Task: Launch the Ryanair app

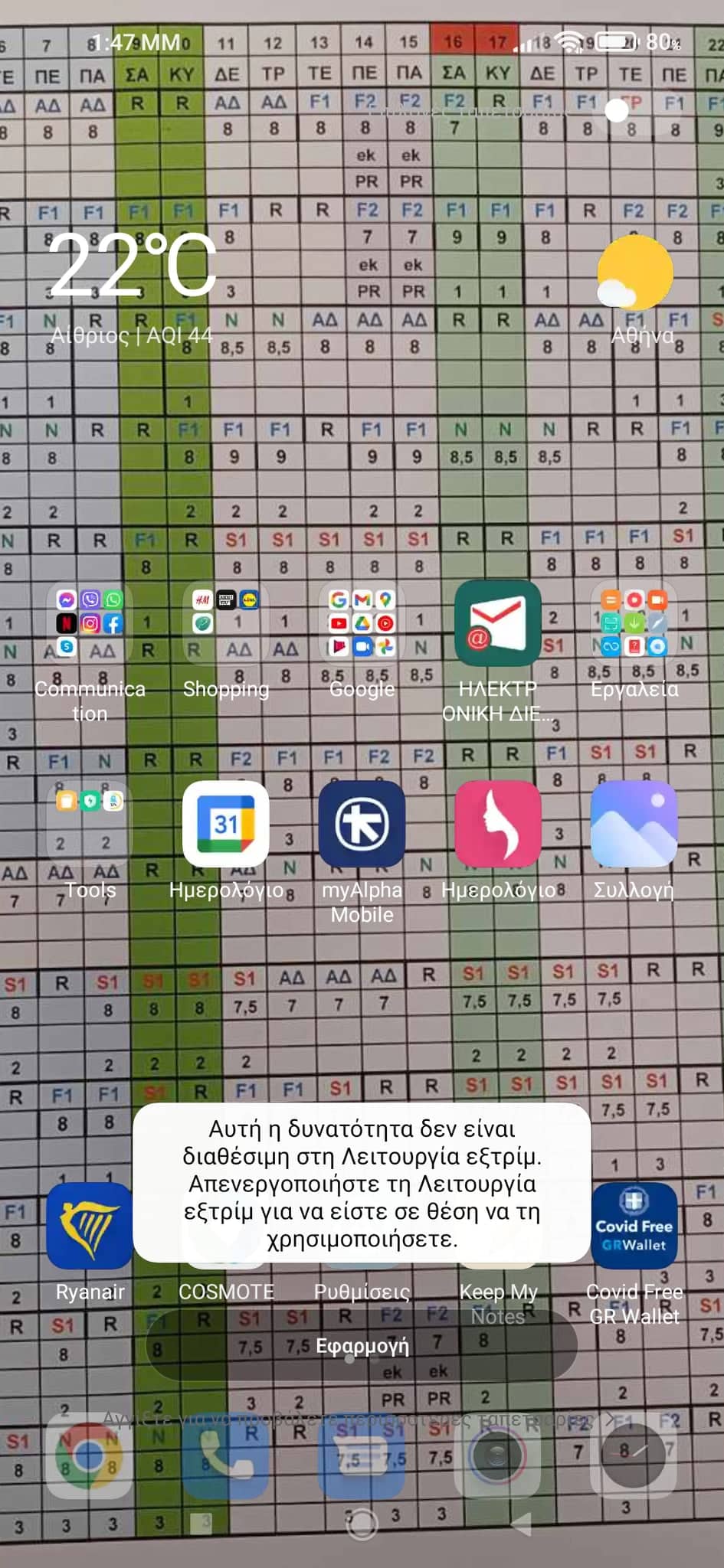Action: click(x=90, y=1226)
